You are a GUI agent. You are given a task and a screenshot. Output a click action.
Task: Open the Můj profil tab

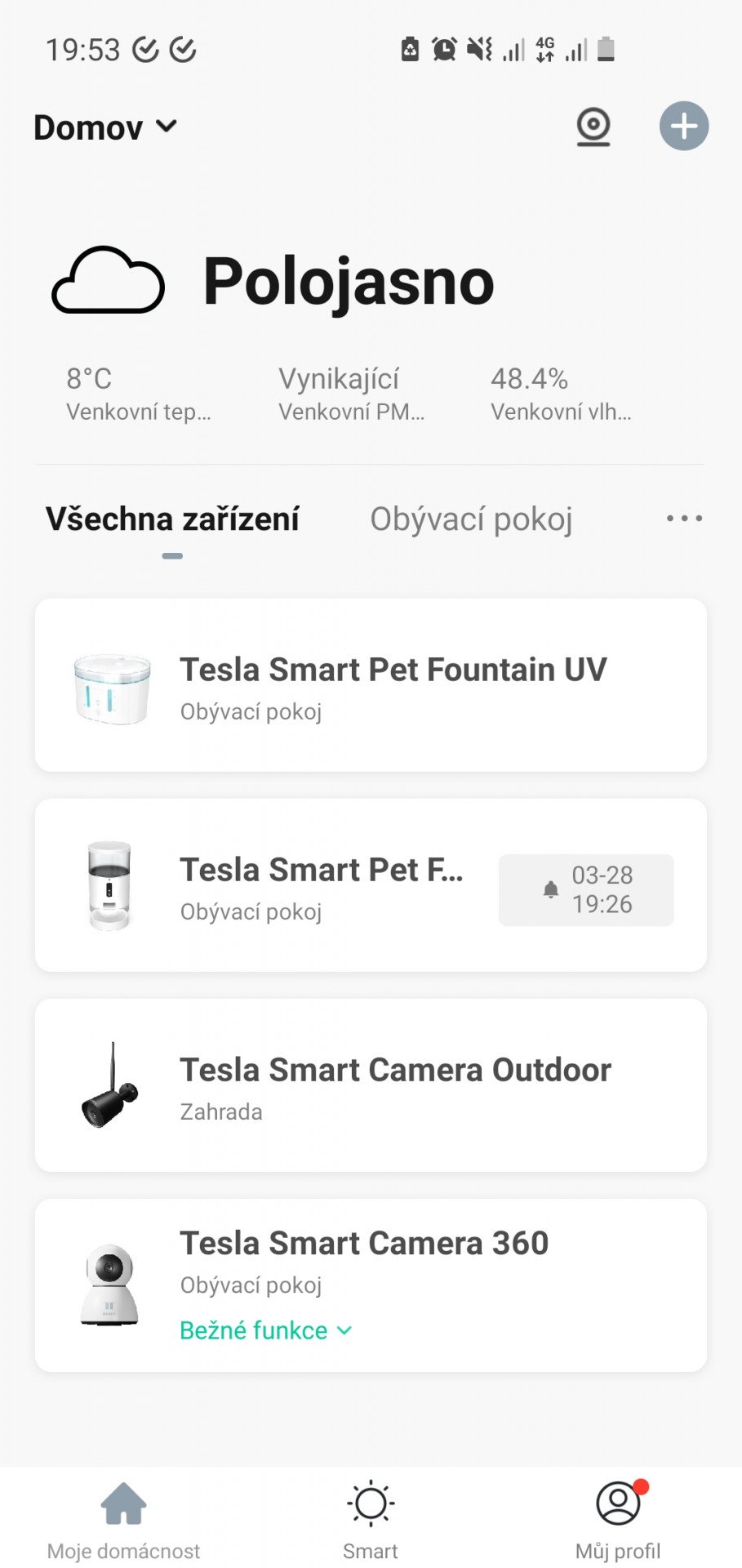click(618, 1520)
